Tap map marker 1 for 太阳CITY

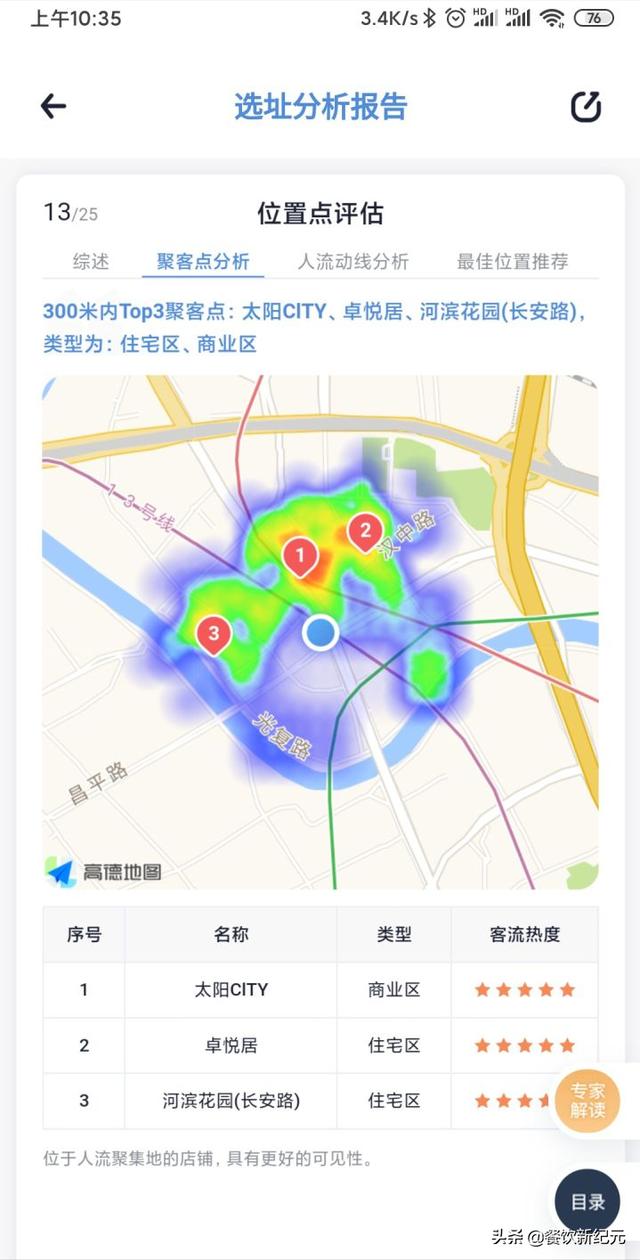click(x=299, y=555)
